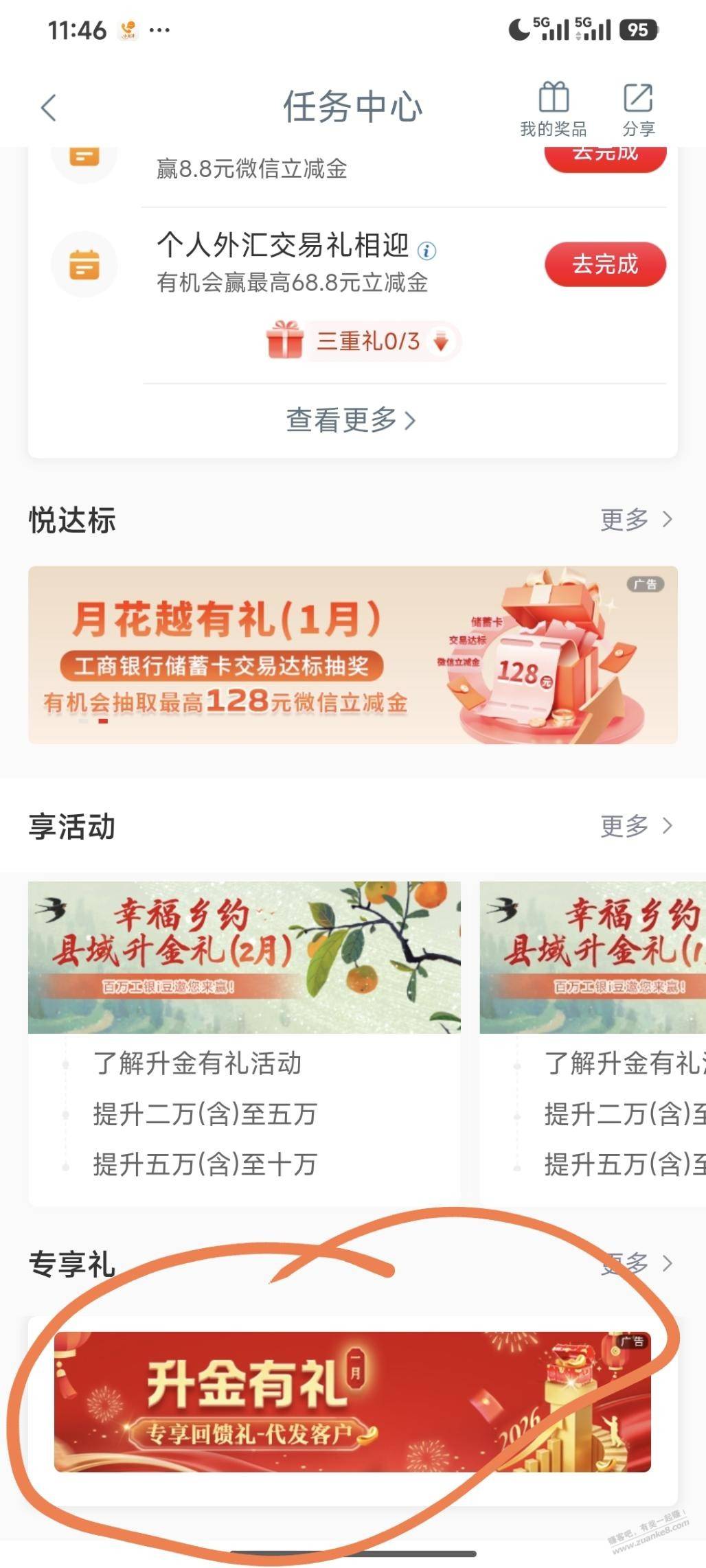Tap 查看更多 to see more tasks
The height and width of the screenshot is (1568, 706).
[x=351, y=419]
